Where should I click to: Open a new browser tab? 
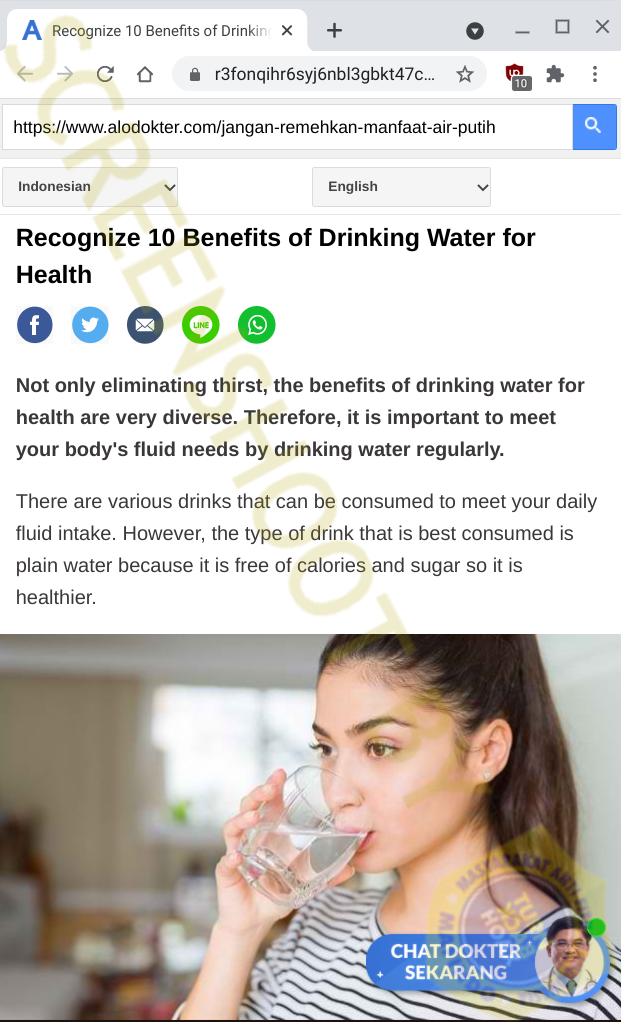coord(334,30)
